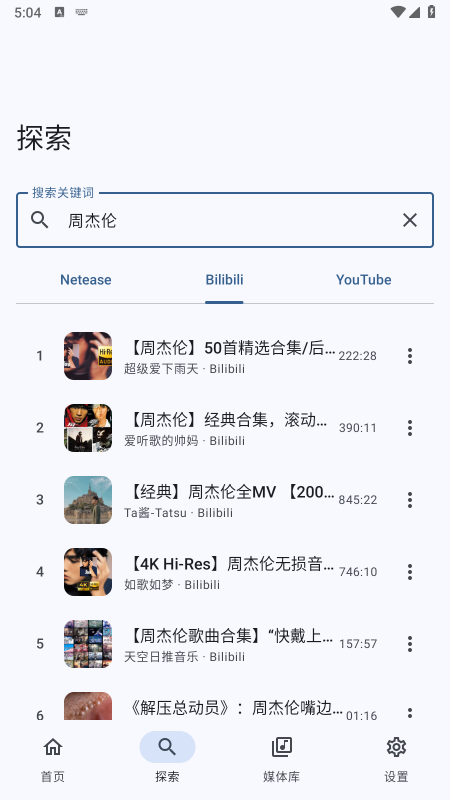Viewport: 450px width, 800px height.
Task: Switch to the YouTube tab
Action: 364,280
